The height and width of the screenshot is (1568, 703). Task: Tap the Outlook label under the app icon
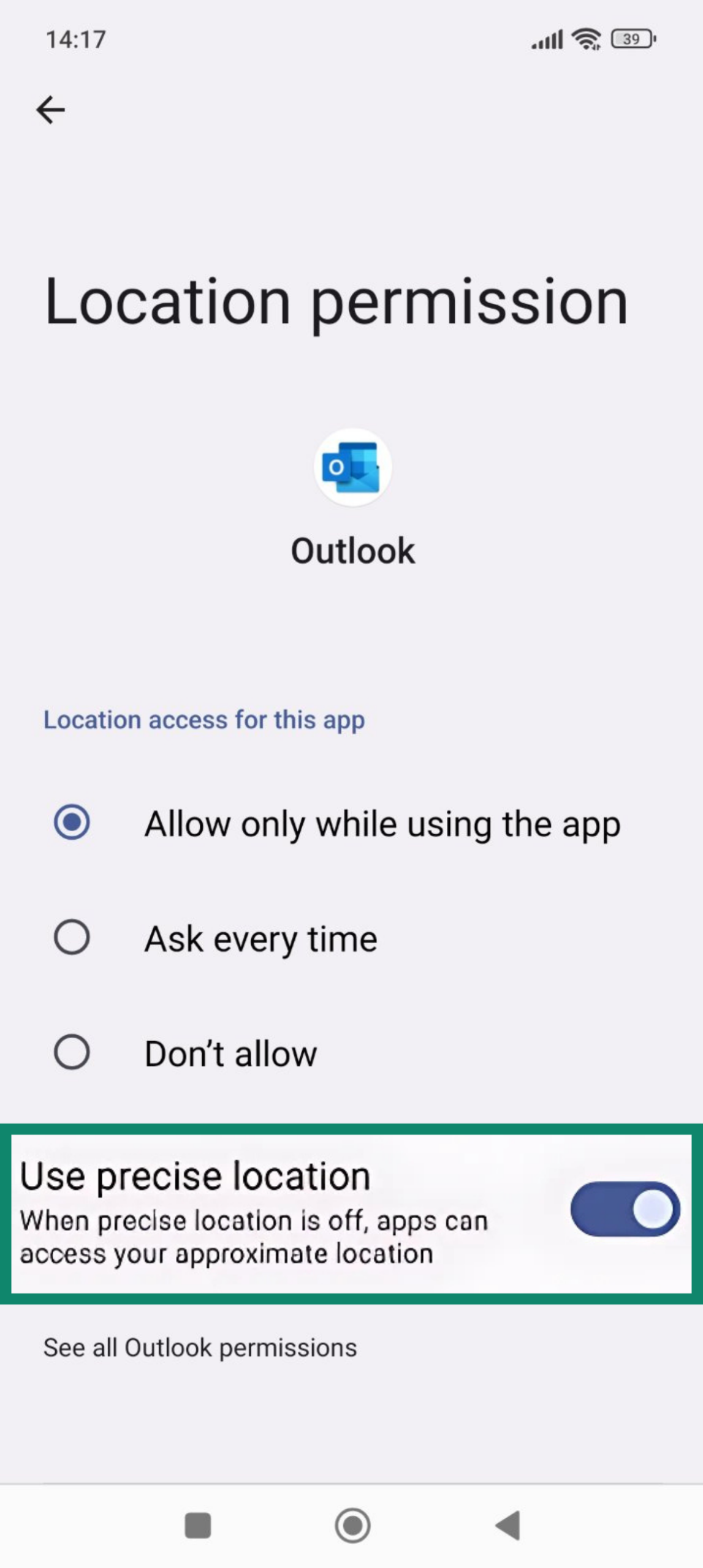352,550
